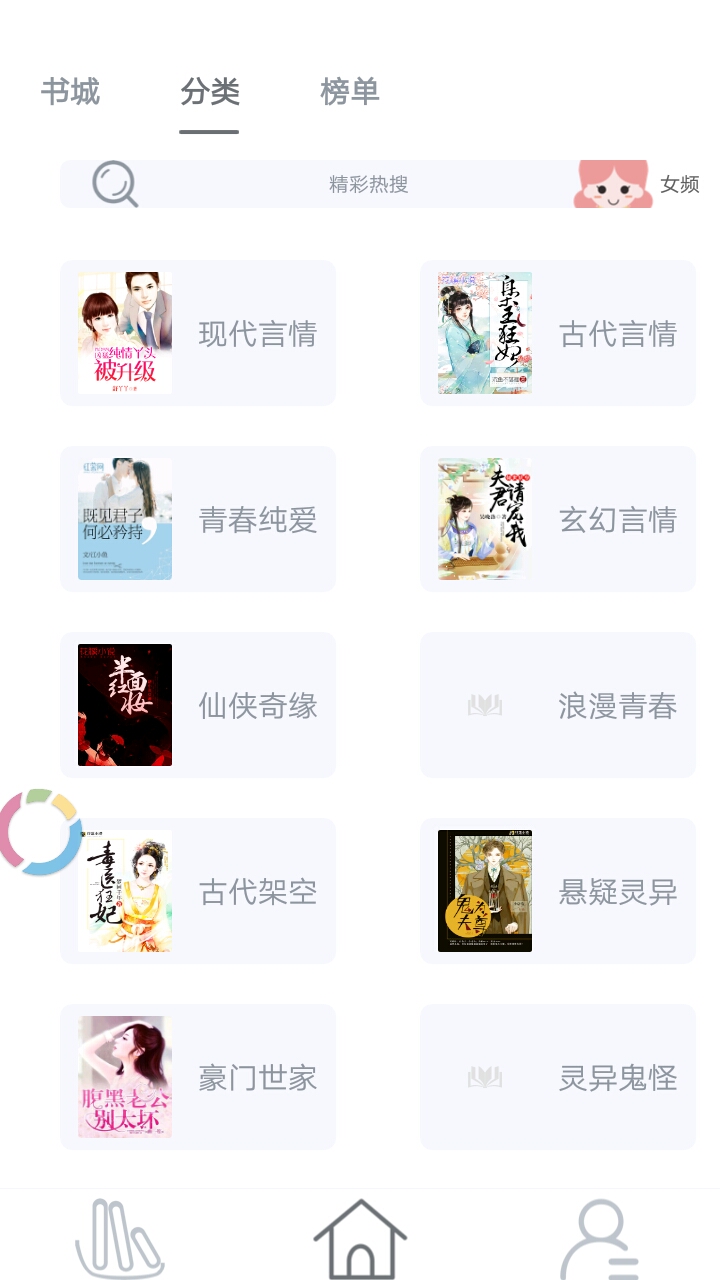Open the bookshelf tab in bottom navigation
The image size is (720, 1280).
[x=120, y=1239]
